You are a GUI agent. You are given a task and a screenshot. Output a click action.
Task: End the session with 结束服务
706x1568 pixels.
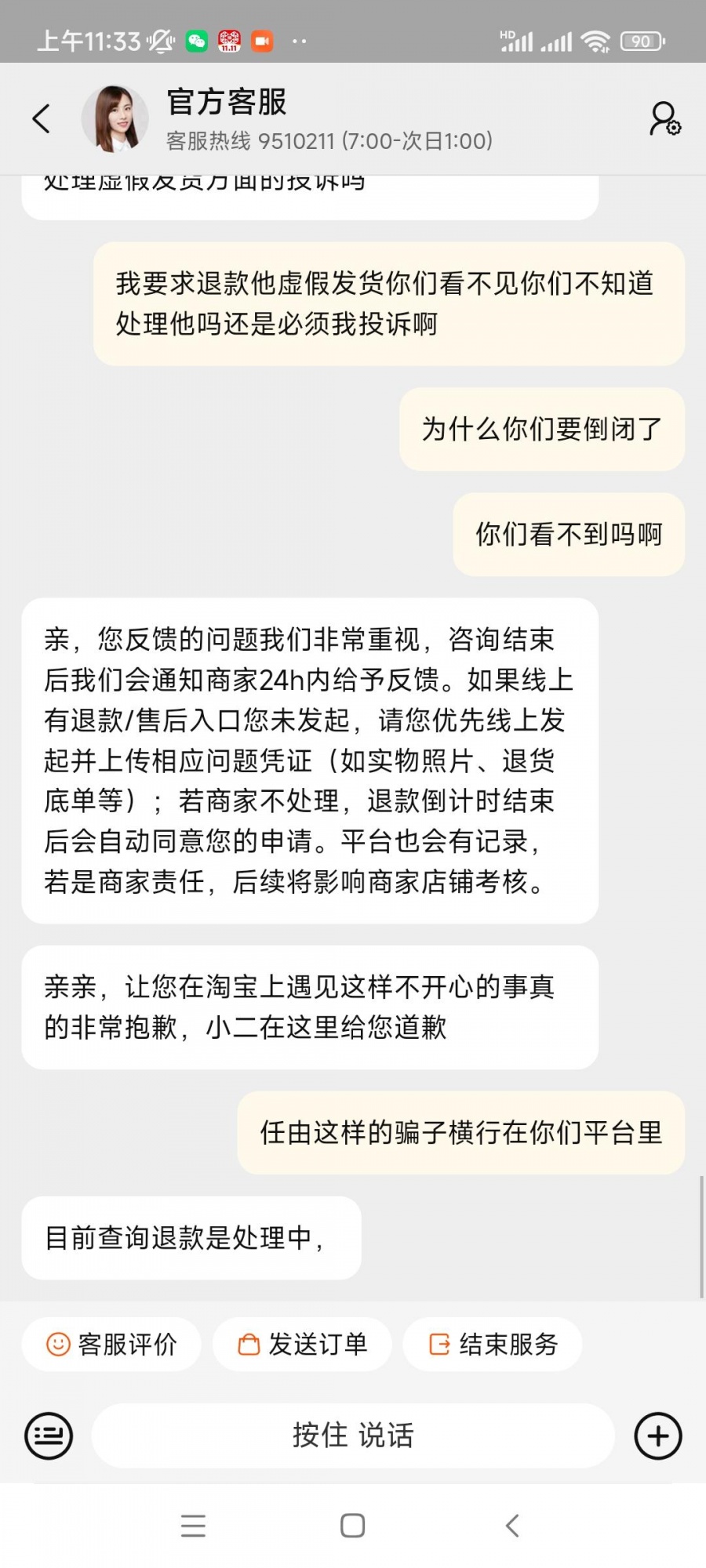(x=493, y=1345)
